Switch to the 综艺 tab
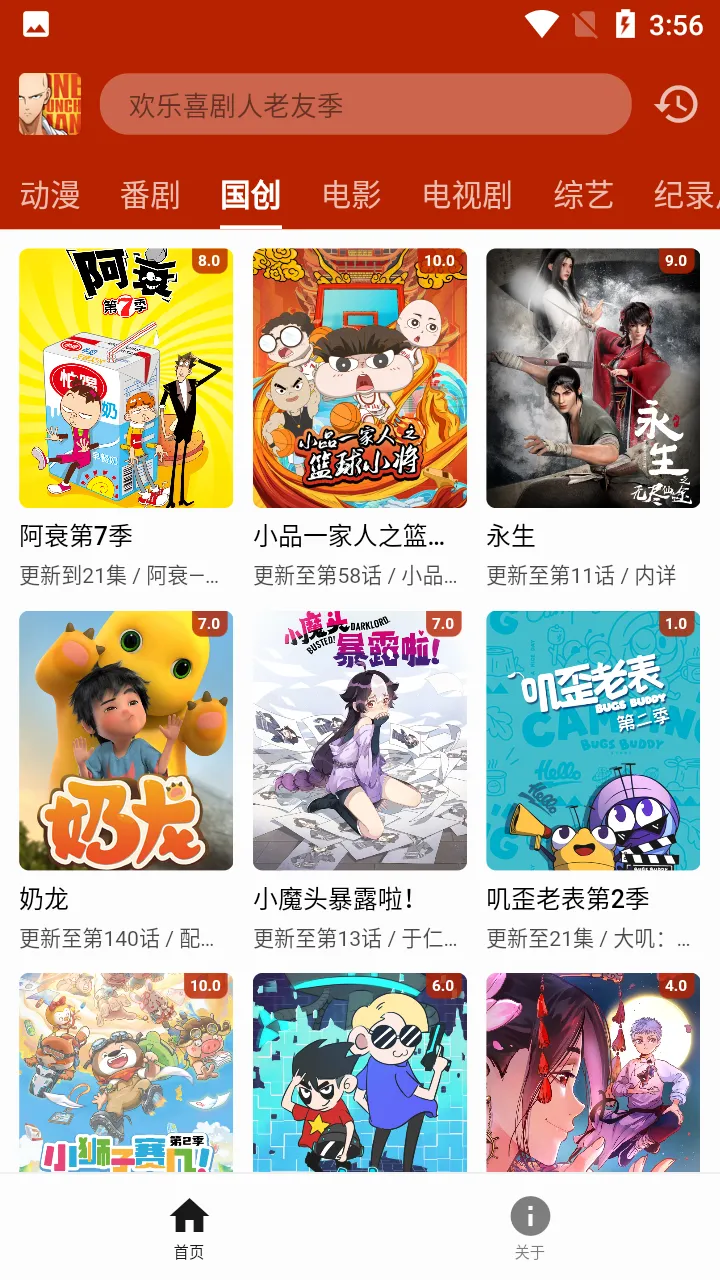 tap(583, 195)
